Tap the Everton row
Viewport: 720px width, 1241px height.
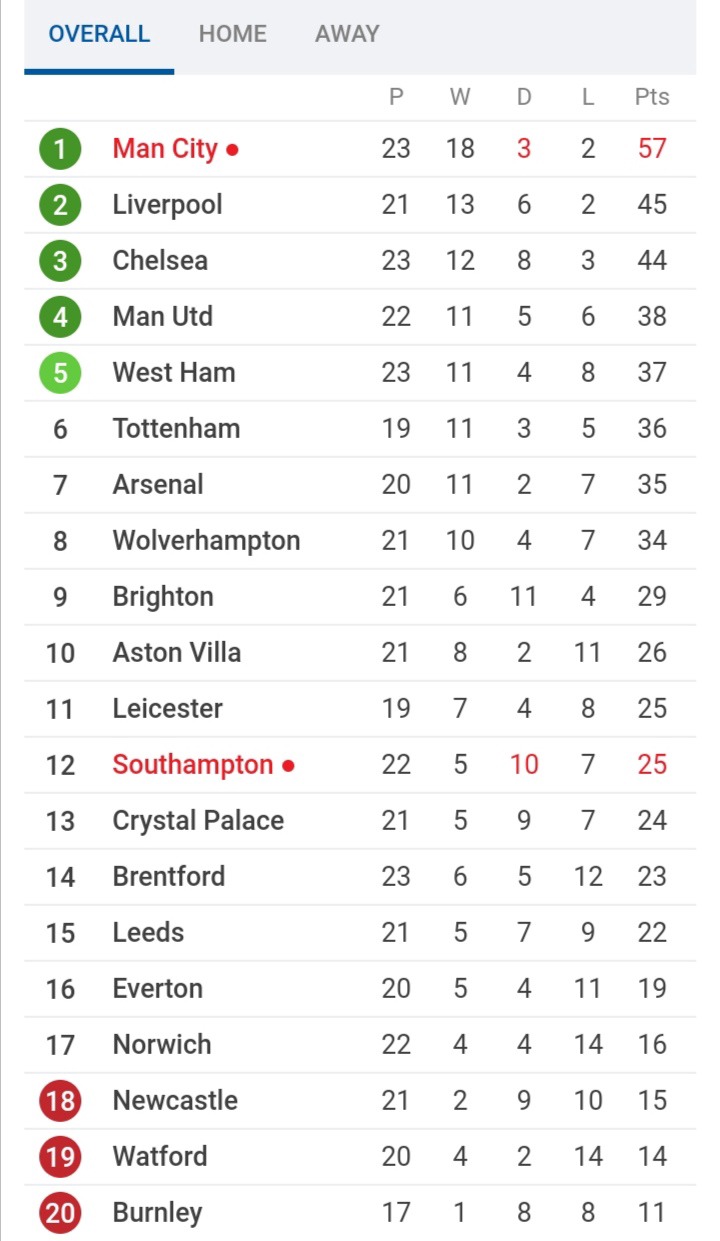(360, 989)
